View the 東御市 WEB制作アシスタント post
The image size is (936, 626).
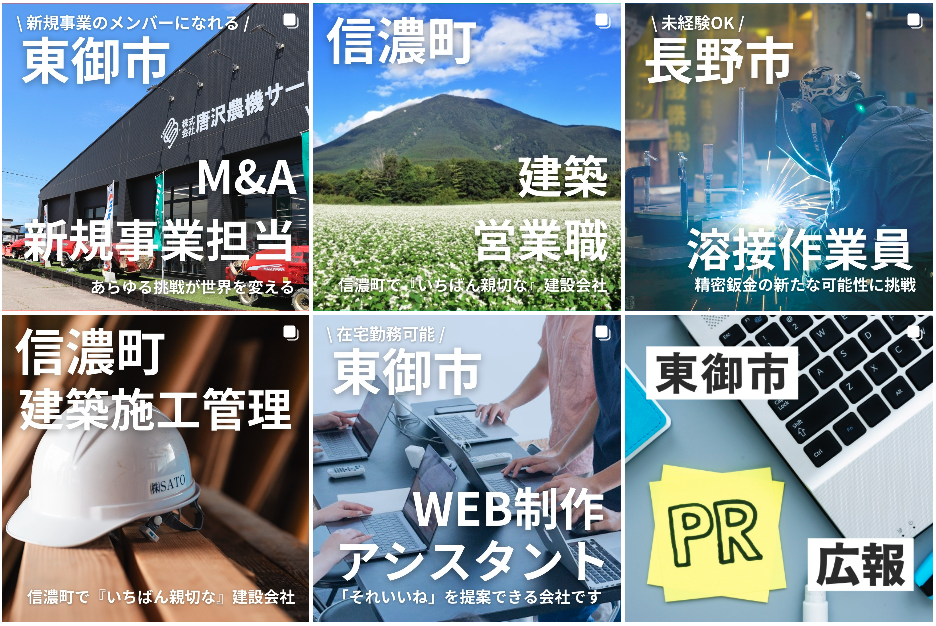tap(467, 468)
